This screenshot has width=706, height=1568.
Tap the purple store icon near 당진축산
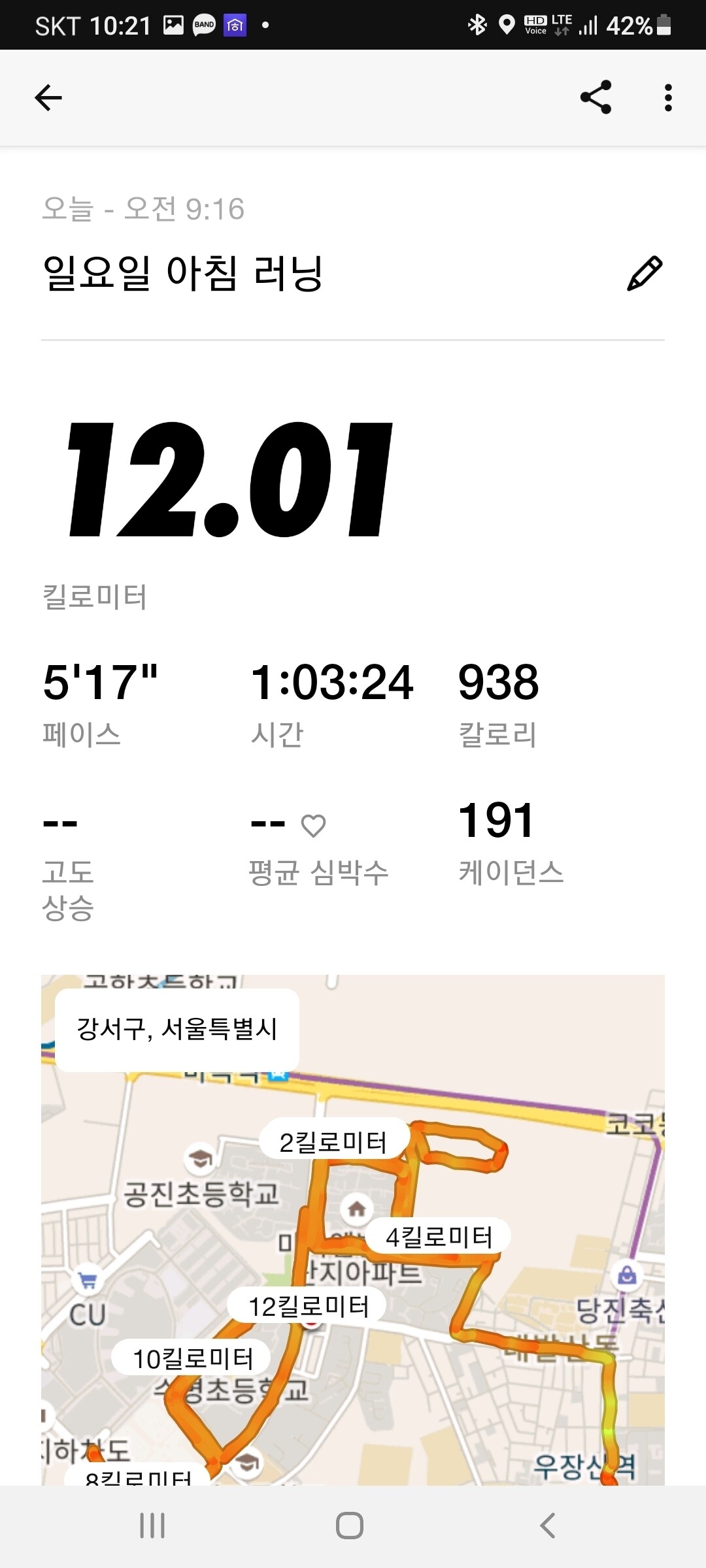[626, 1277]
